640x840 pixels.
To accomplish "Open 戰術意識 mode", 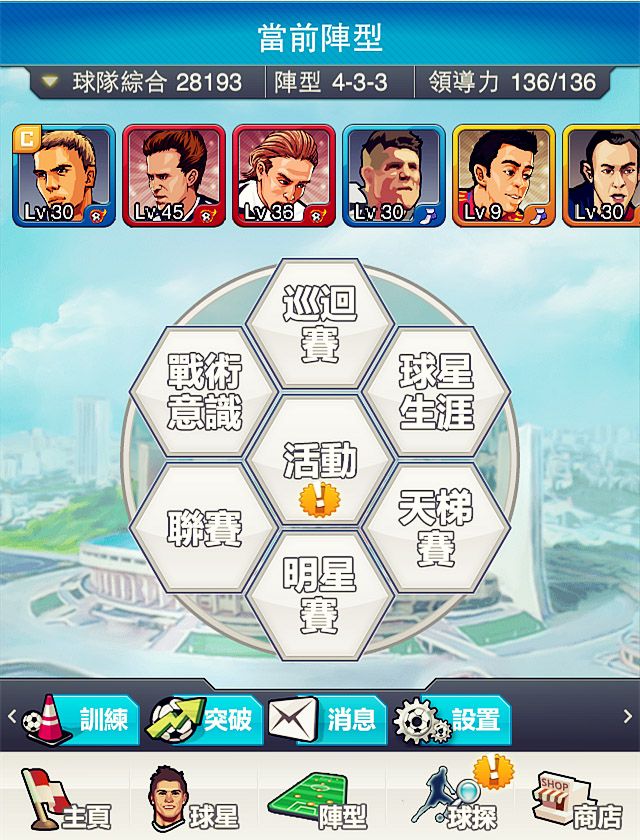I will (x=206, y=392).
